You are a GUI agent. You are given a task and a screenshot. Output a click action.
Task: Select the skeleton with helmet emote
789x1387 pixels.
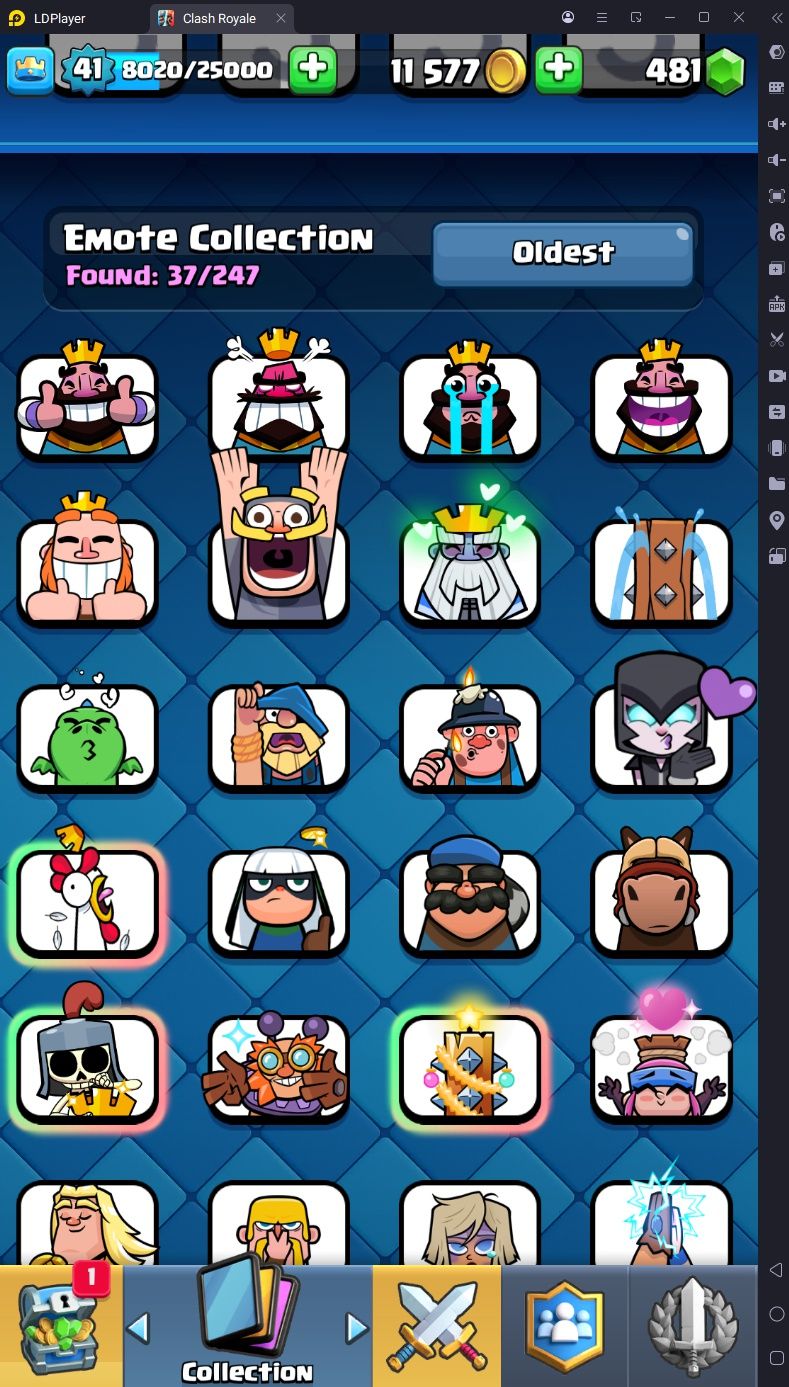[x=88, y=1067]
